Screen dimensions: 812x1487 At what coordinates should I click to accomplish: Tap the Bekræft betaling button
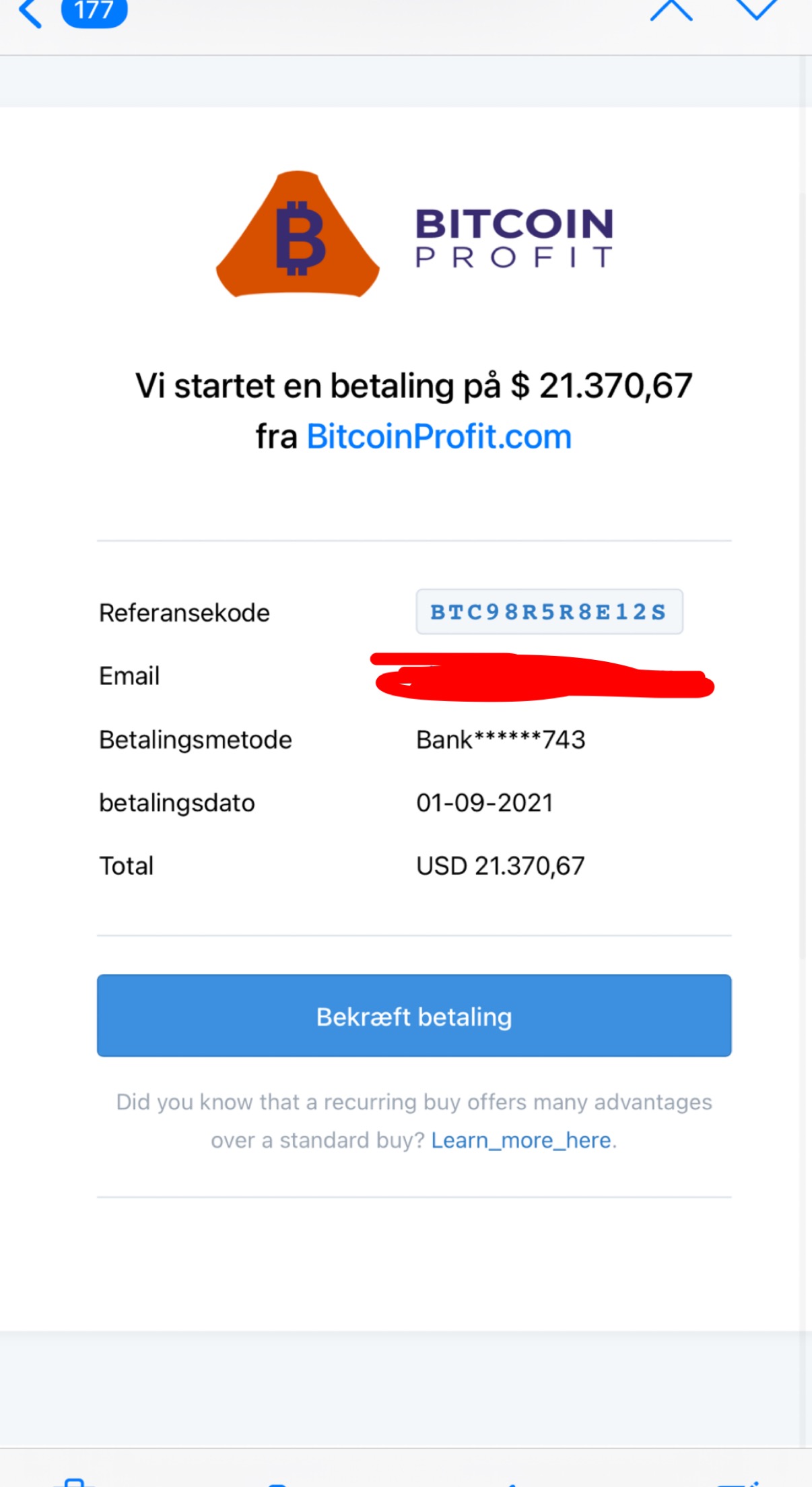point(414,1016)
